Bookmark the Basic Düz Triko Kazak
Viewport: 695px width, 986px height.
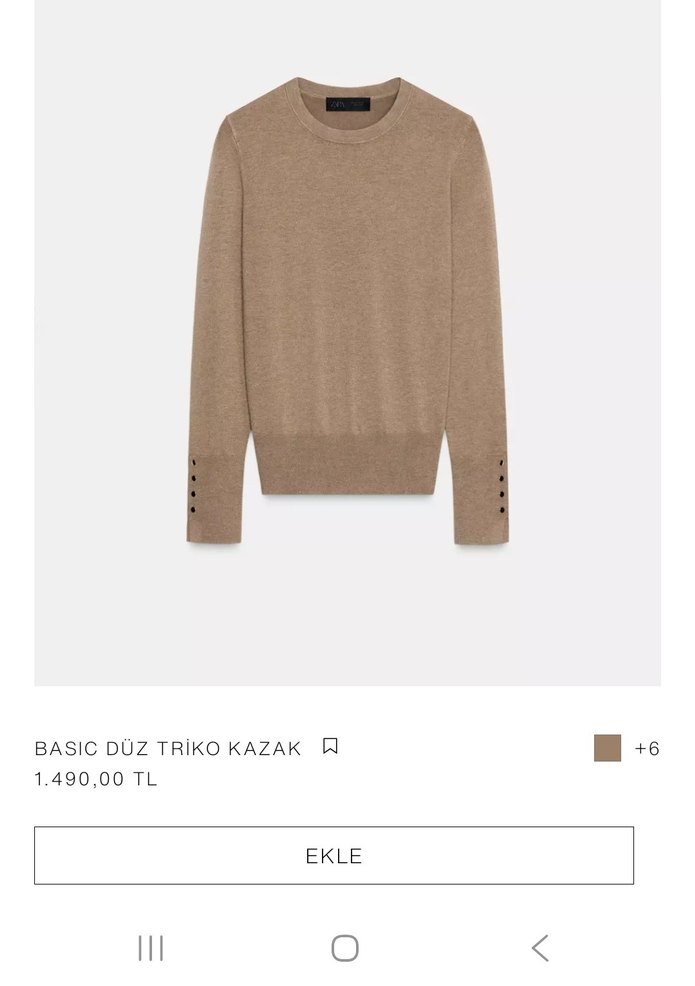point(330,746)
